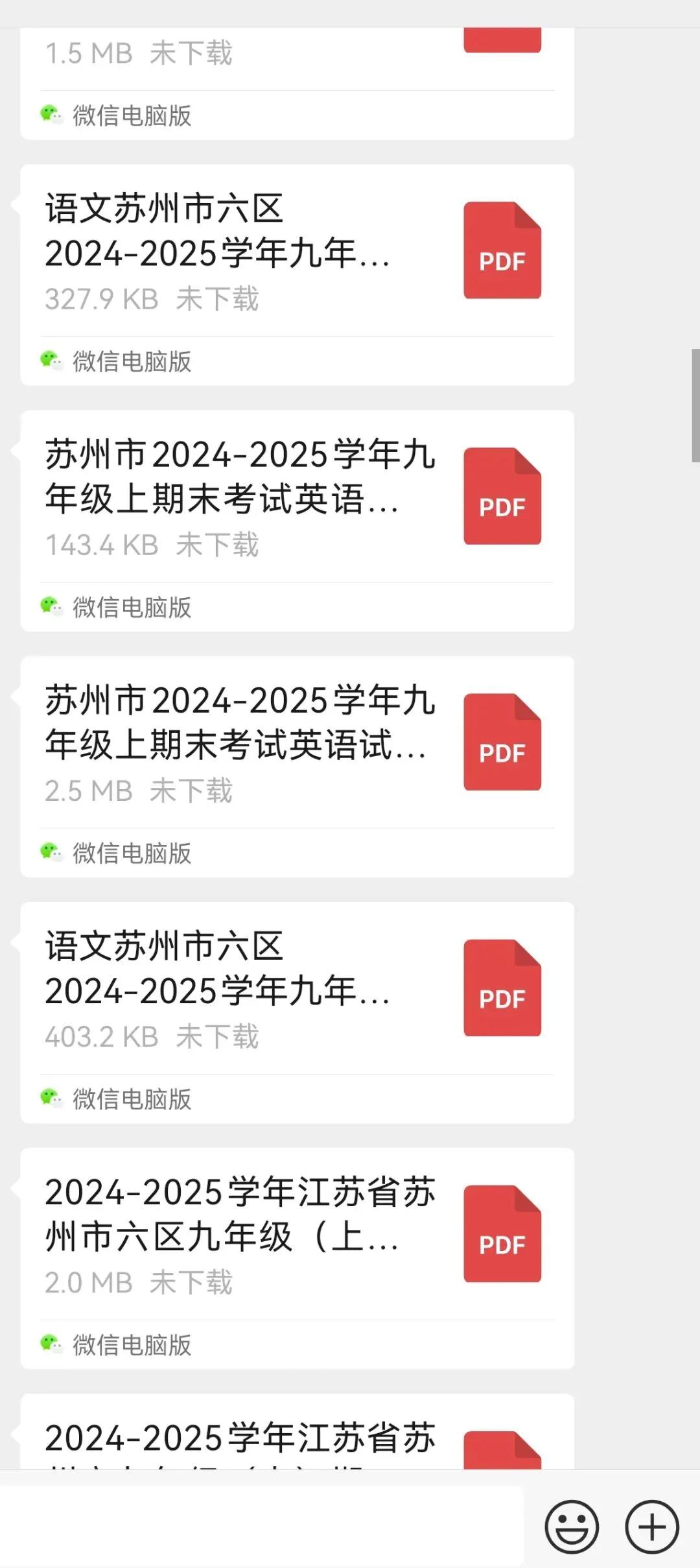Open the 143.4 KB English exam PDF
Screen dimensions: 700x1568
tap(297, 498)
